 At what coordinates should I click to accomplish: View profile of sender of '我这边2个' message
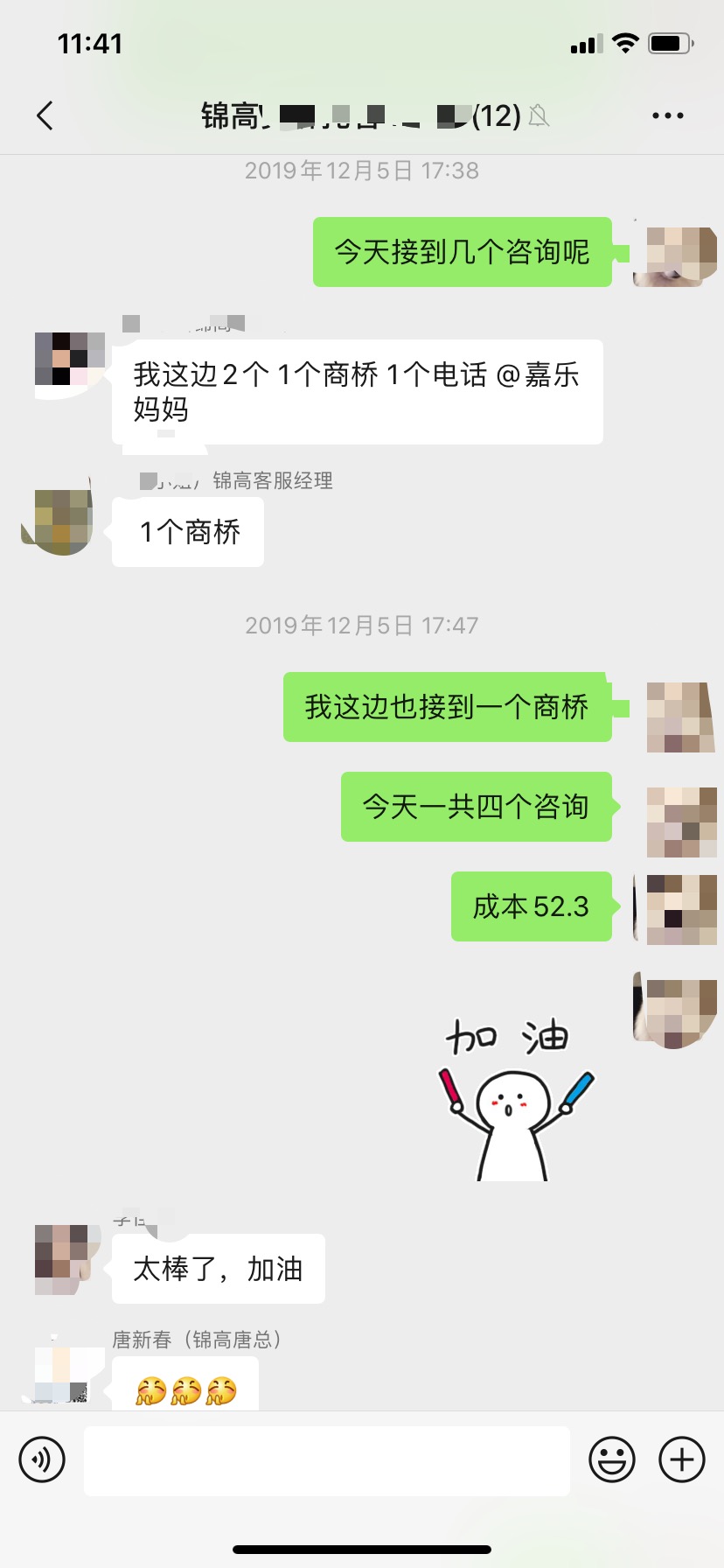point(68,360)
